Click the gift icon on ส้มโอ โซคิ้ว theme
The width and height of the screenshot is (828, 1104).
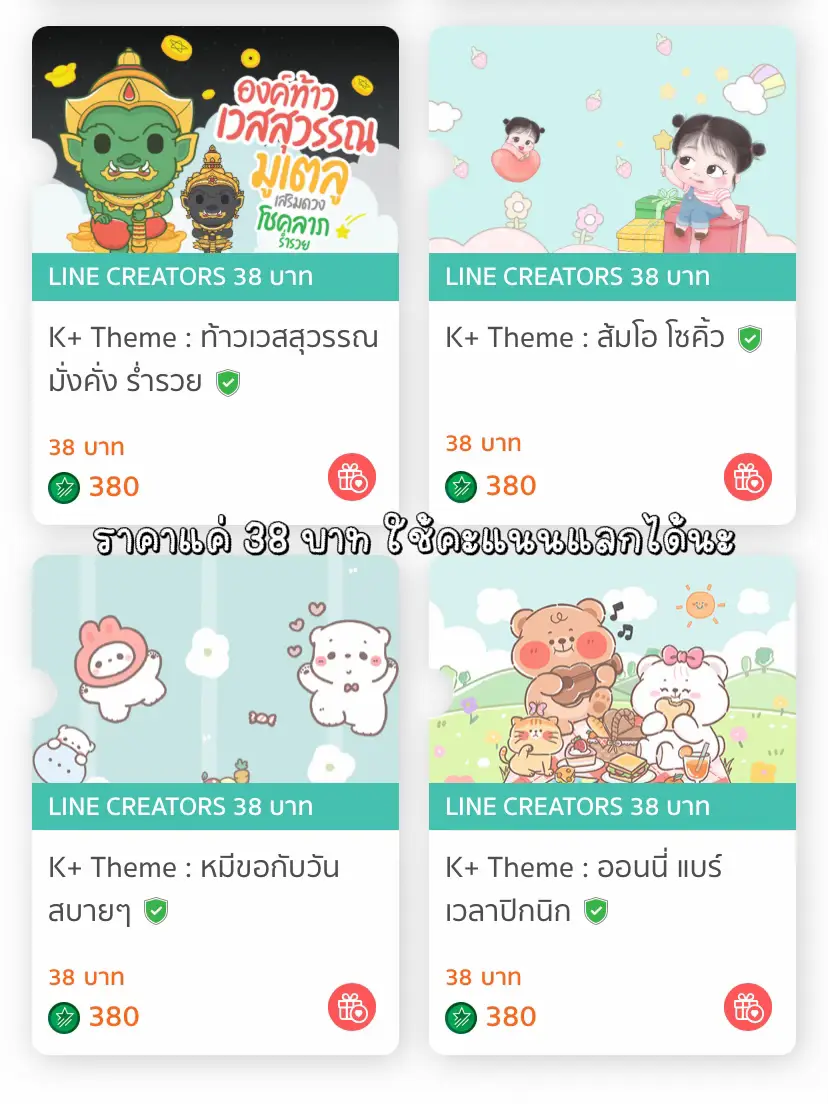tap(748, 478)
